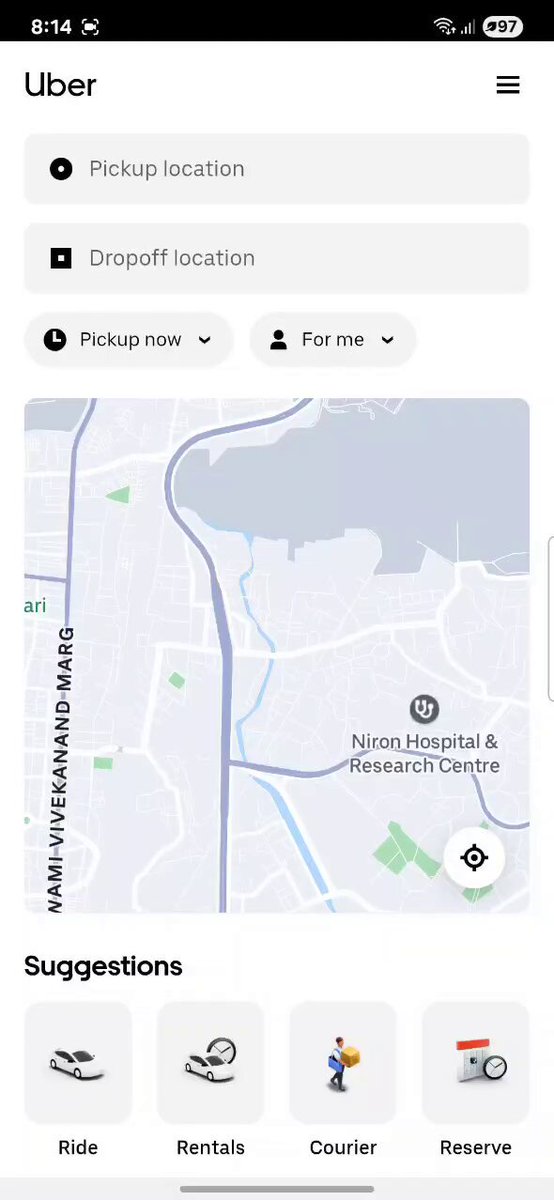The image size is (554, 1200).
Task: Expand the Pickup now dropdown
Action: pyautogui.click(x=128, y=340)
